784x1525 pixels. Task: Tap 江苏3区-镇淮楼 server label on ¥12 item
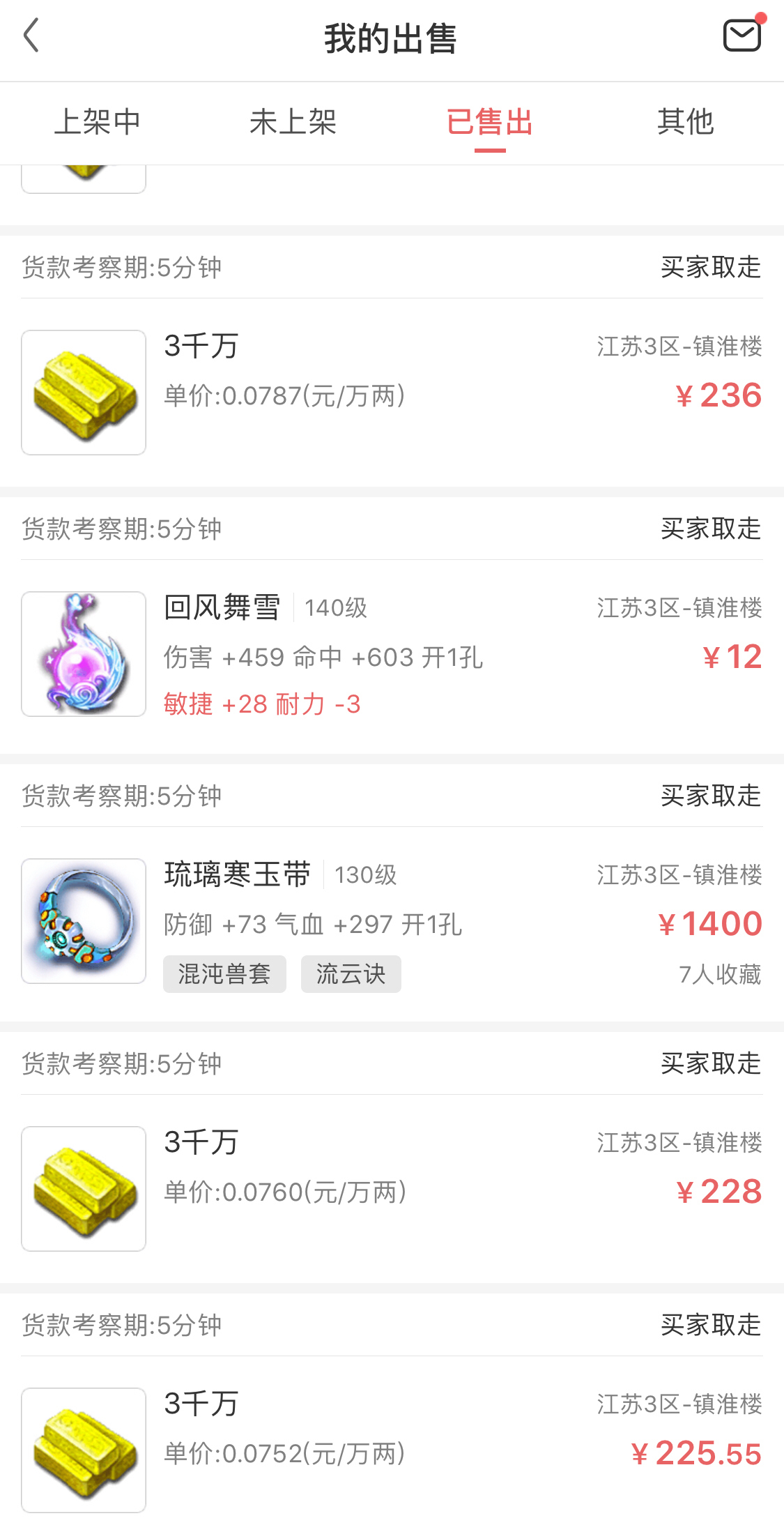[x=679, y=607]
